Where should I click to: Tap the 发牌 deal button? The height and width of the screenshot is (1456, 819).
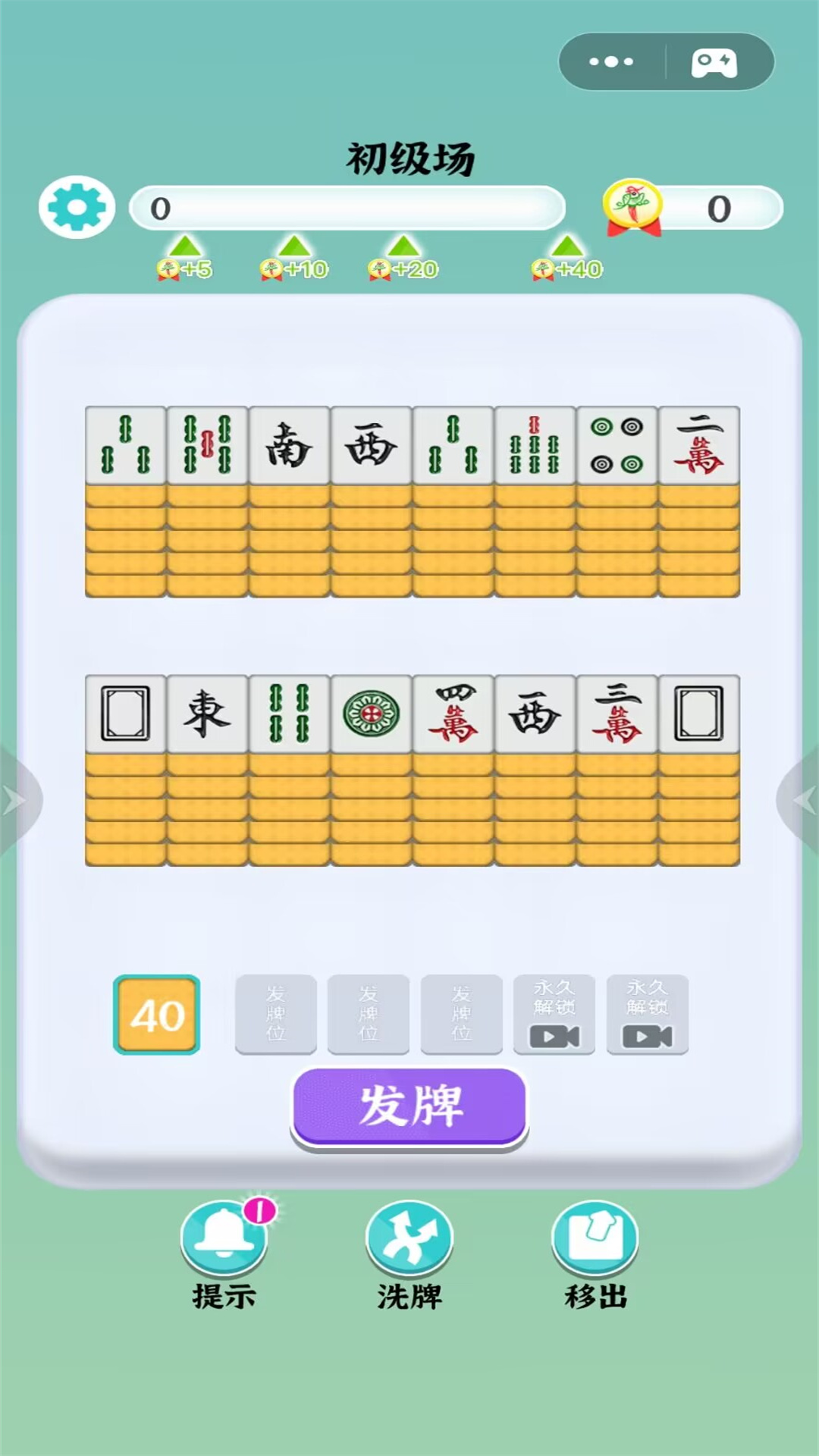tap(409, 1106)
